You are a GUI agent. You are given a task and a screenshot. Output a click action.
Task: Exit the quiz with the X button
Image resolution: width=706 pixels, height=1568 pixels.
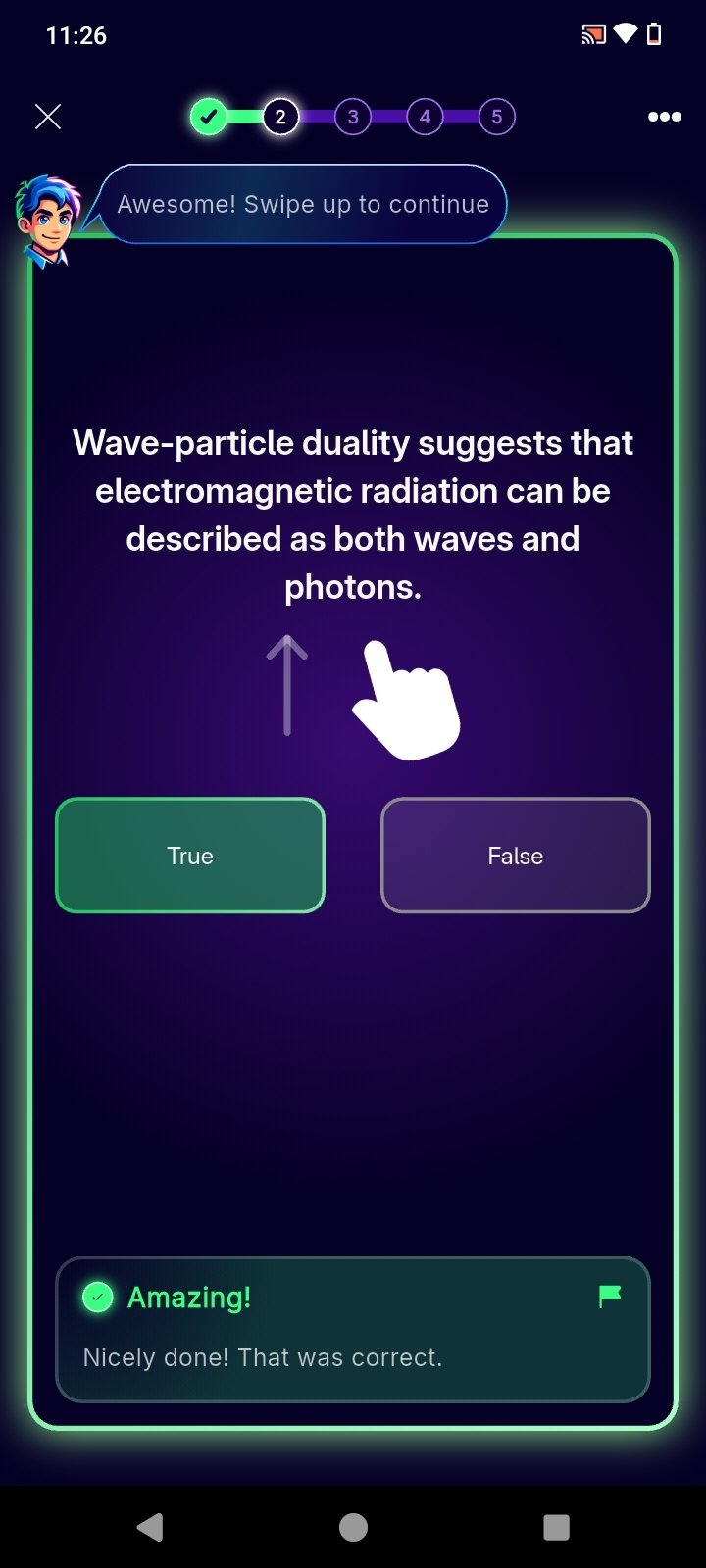[x=47, y=116]
